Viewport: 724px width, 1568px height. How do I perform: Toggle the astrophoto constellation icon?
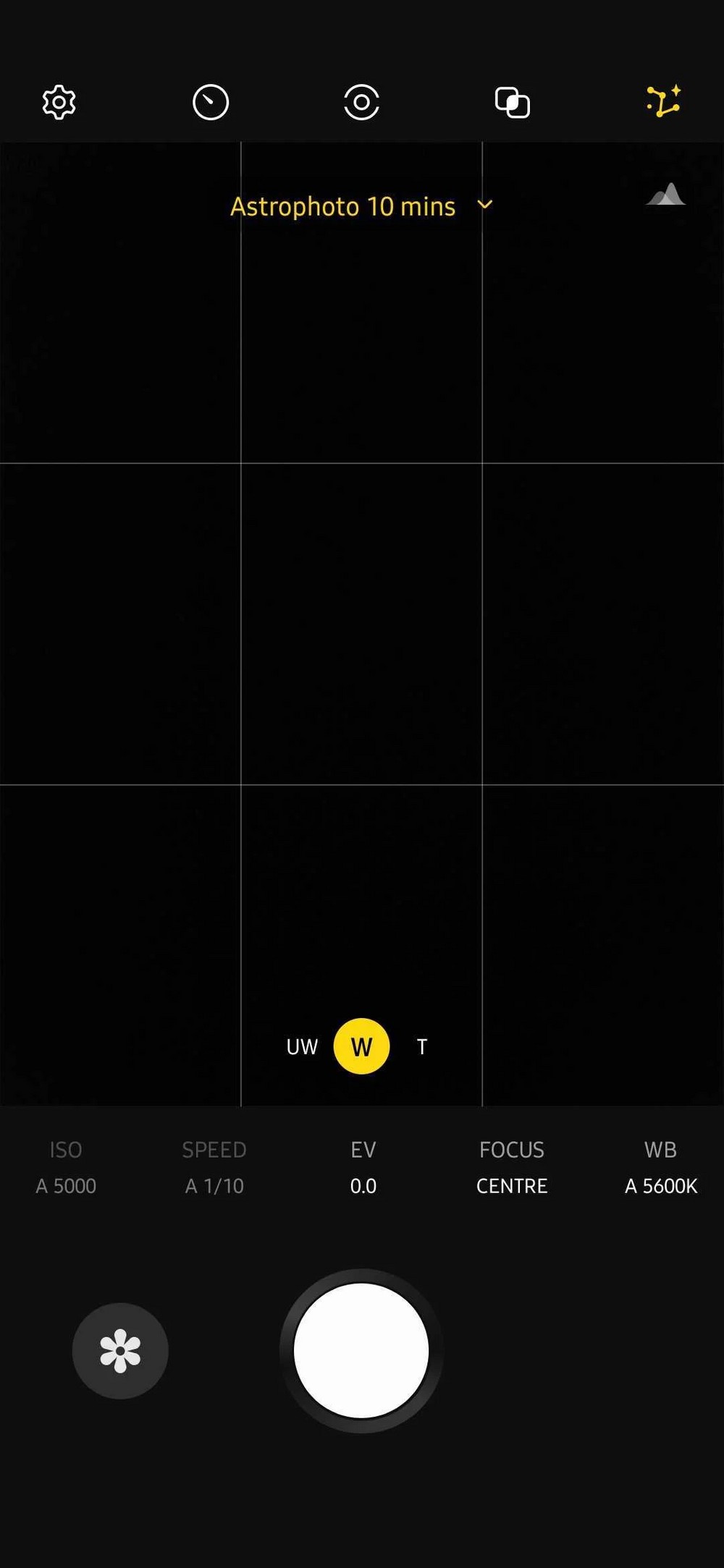point(664,101)
